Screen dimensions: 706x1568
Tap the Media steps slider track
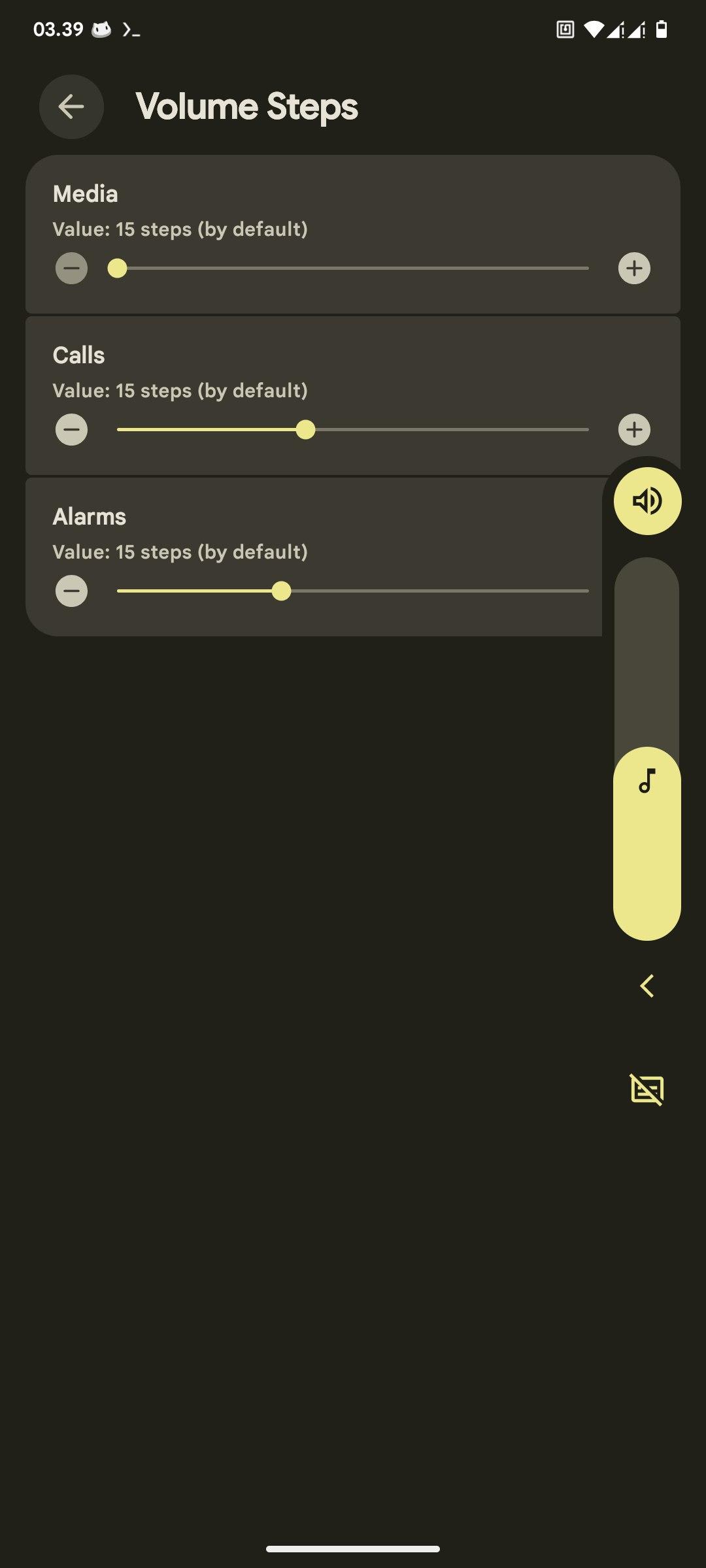click(353, 269)
